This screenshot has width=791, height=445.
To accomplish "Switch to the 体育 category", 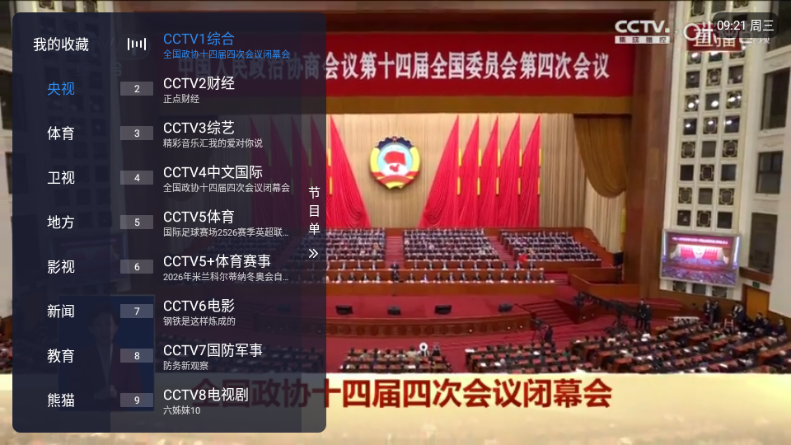I will tap(61, 133).
